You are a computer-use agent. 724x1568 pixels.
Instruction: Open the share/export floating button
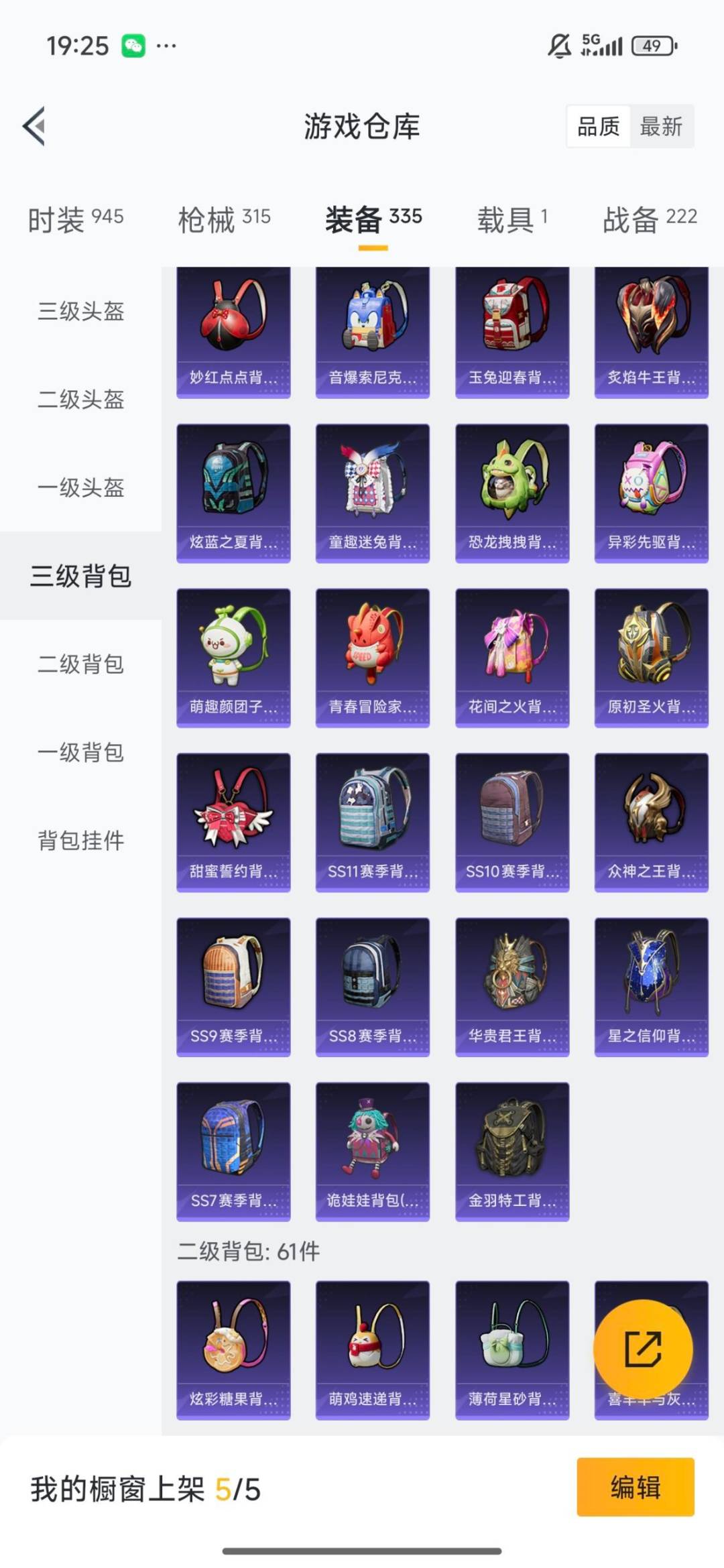click(x=646, y=1349)
